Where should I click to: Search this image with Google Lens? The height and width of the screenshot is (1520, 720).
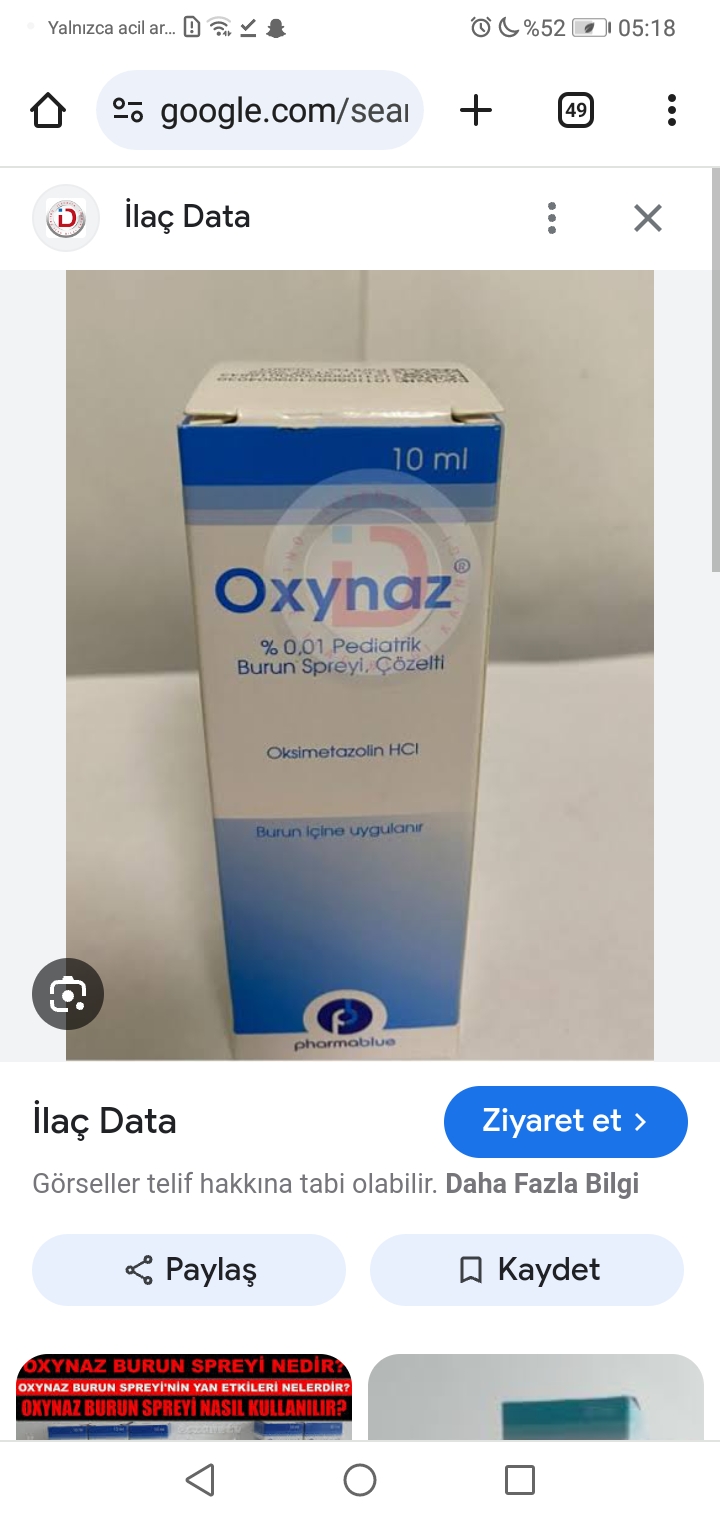(x=68, y=994)
